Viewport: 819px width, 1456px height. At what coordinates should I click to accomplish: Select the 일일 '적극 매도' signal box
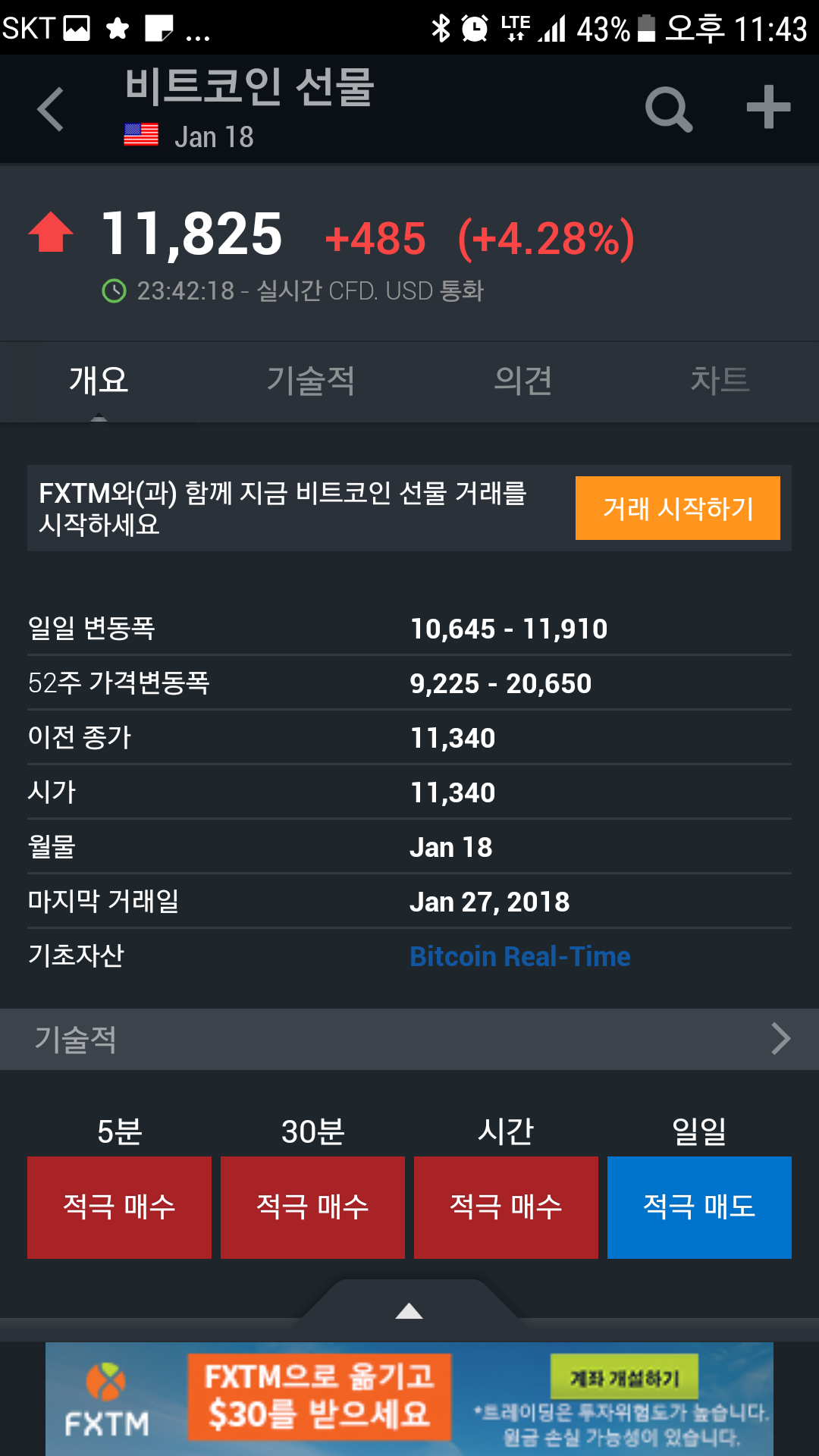tap(699, 1207)
